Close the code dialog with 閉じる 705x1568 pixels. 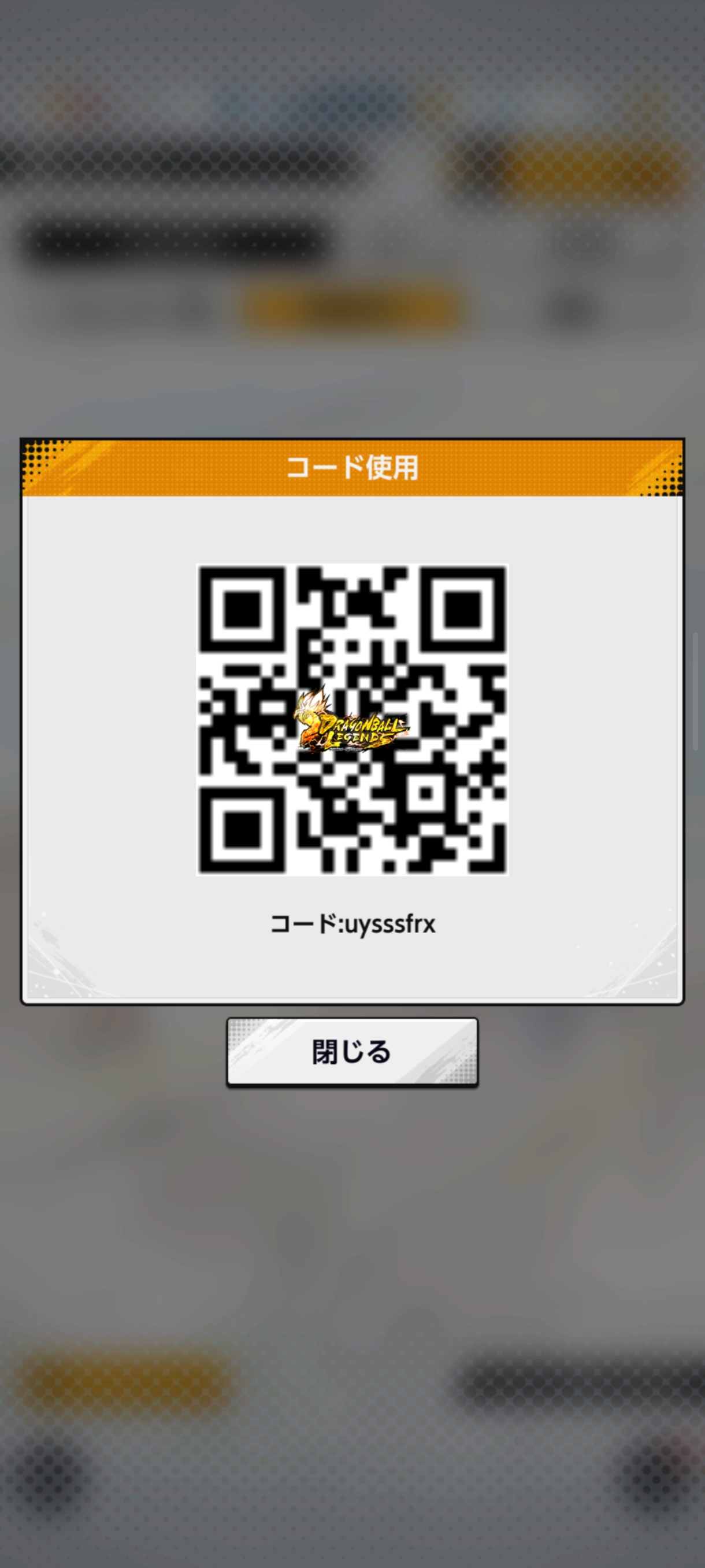pos(352,1052)
